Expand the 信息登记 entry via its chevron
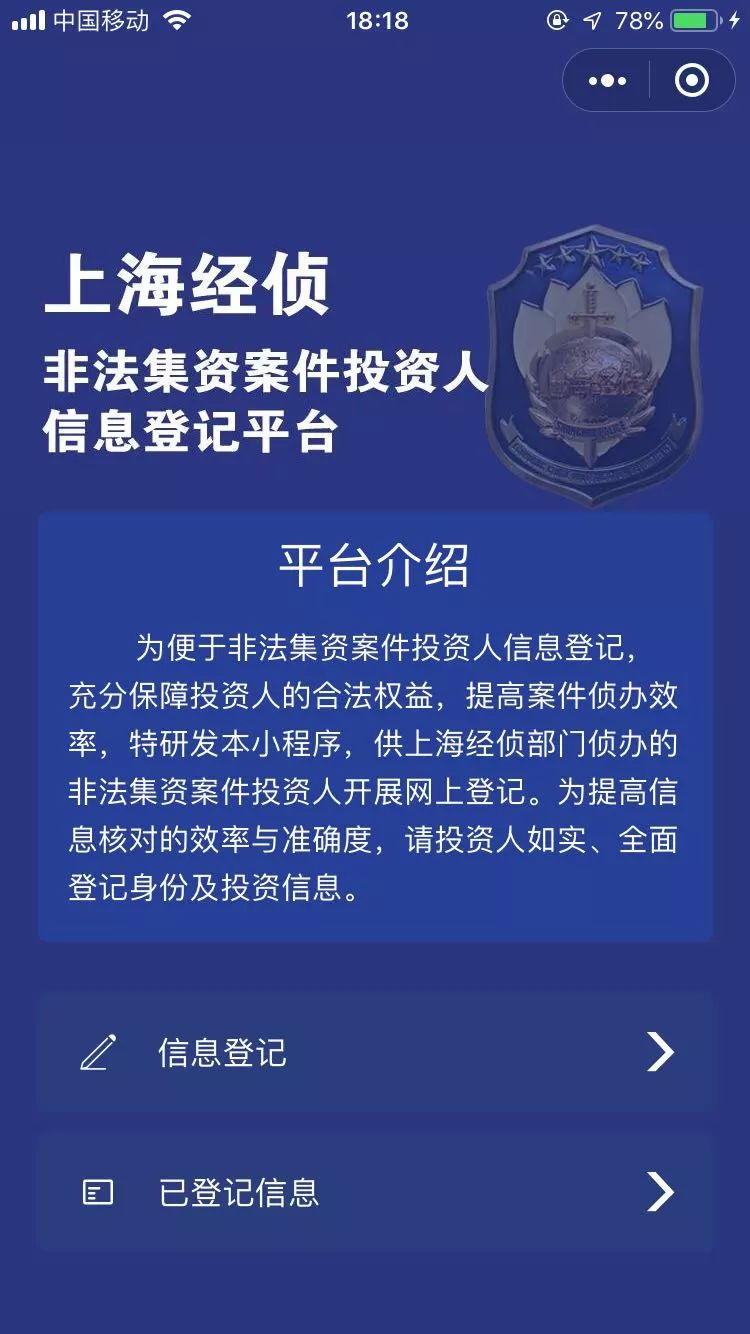This screenshot has height=1334, width=750. pyautogui.click(x=659, y=1051)
